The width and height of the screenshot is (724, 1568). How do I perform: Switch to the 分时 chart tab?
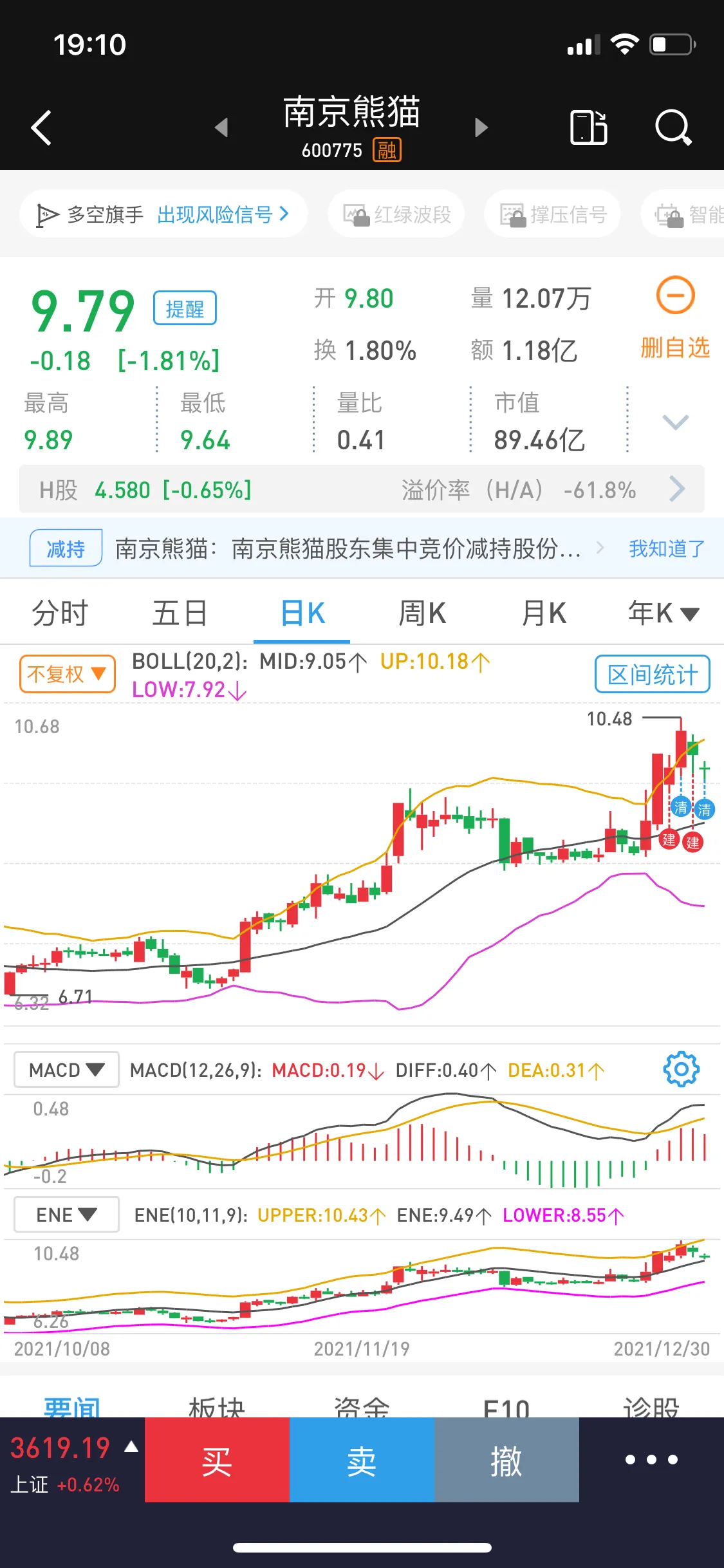pos(60,613)
